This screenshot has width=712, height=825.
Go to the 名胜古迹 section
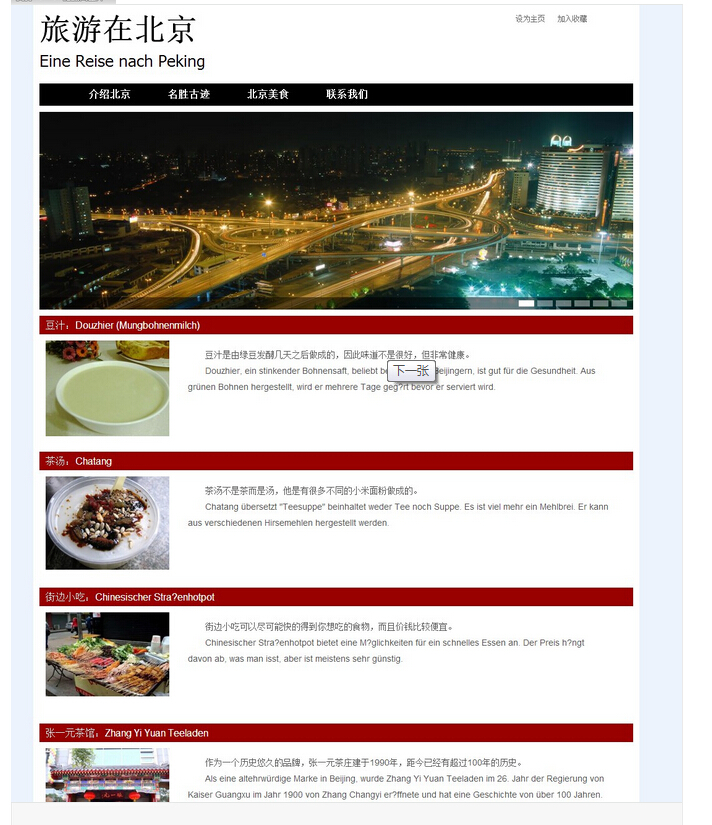(x=188, y=94)
